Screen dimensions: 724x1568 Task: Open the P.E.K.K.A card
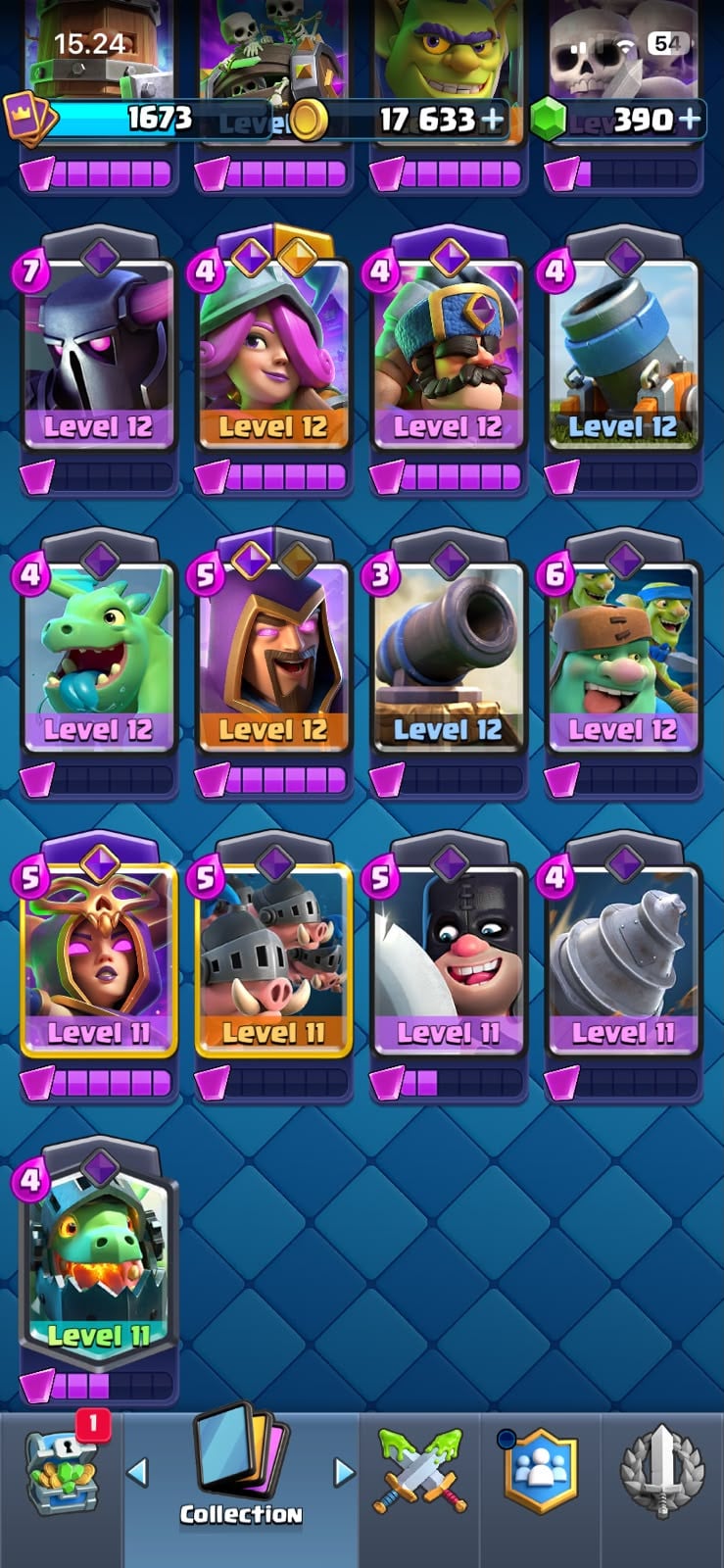pos(98,343)
